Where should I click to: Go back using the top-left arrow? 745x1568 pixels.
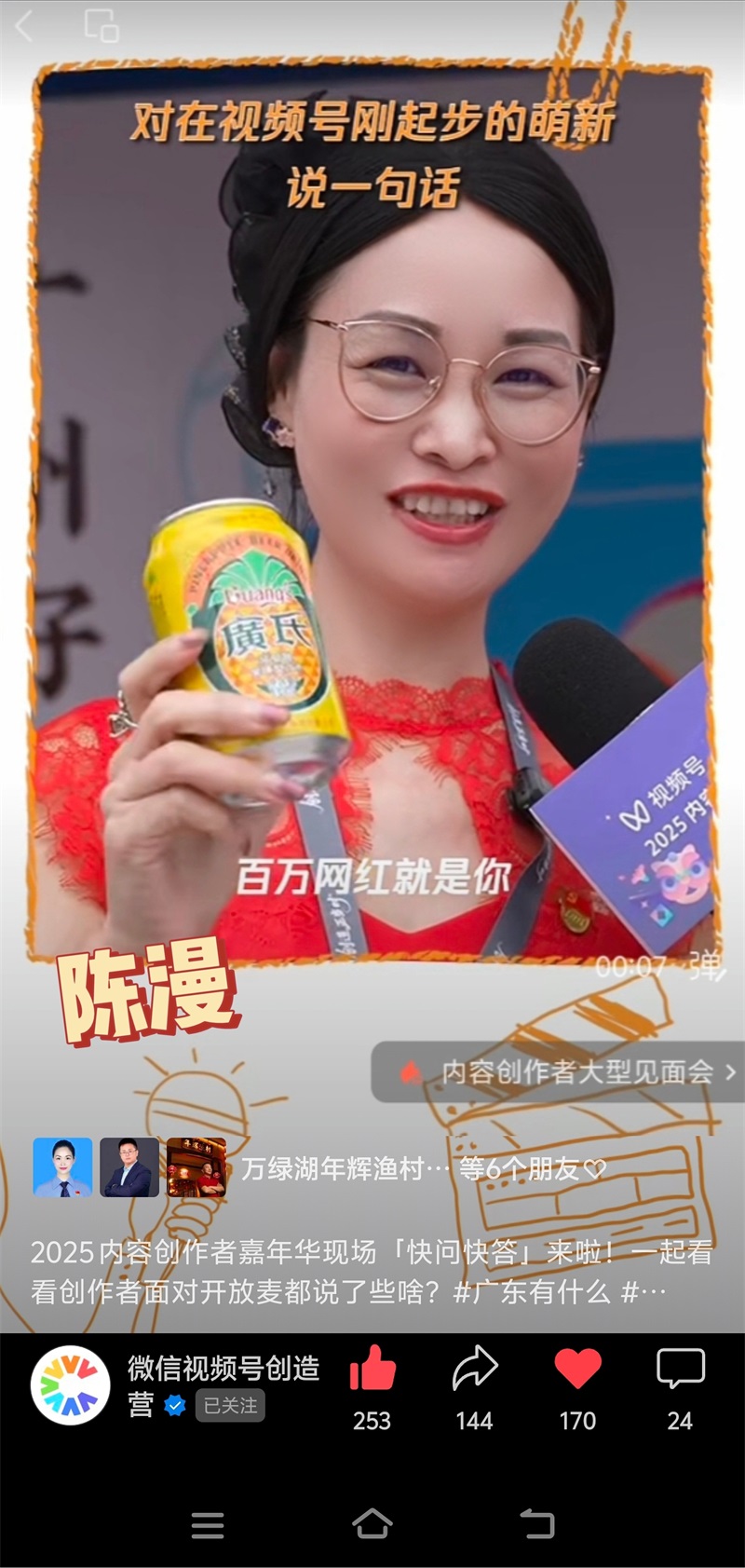pos(25,26)
